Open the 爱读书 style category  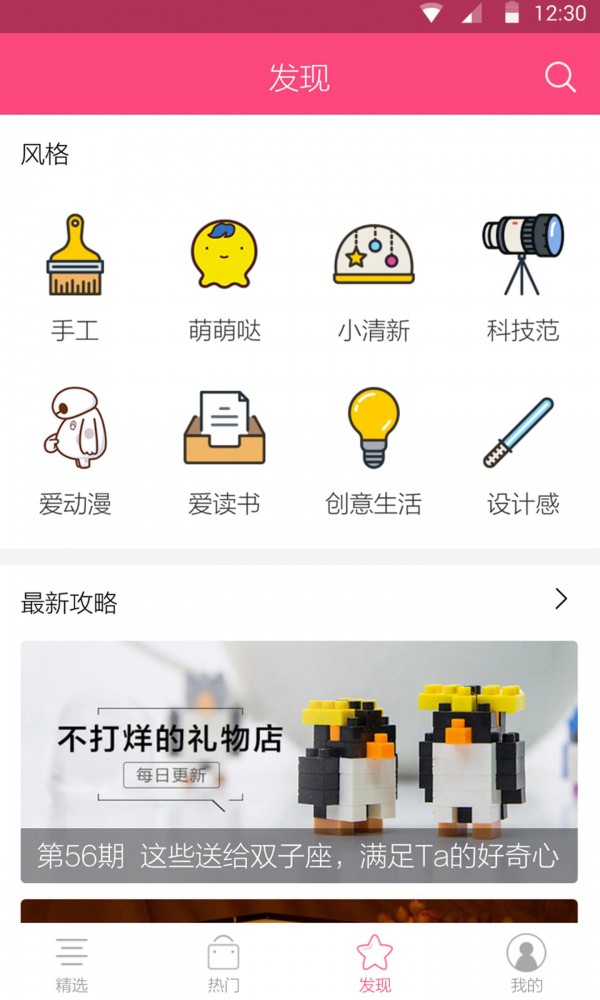click(224, 450)
